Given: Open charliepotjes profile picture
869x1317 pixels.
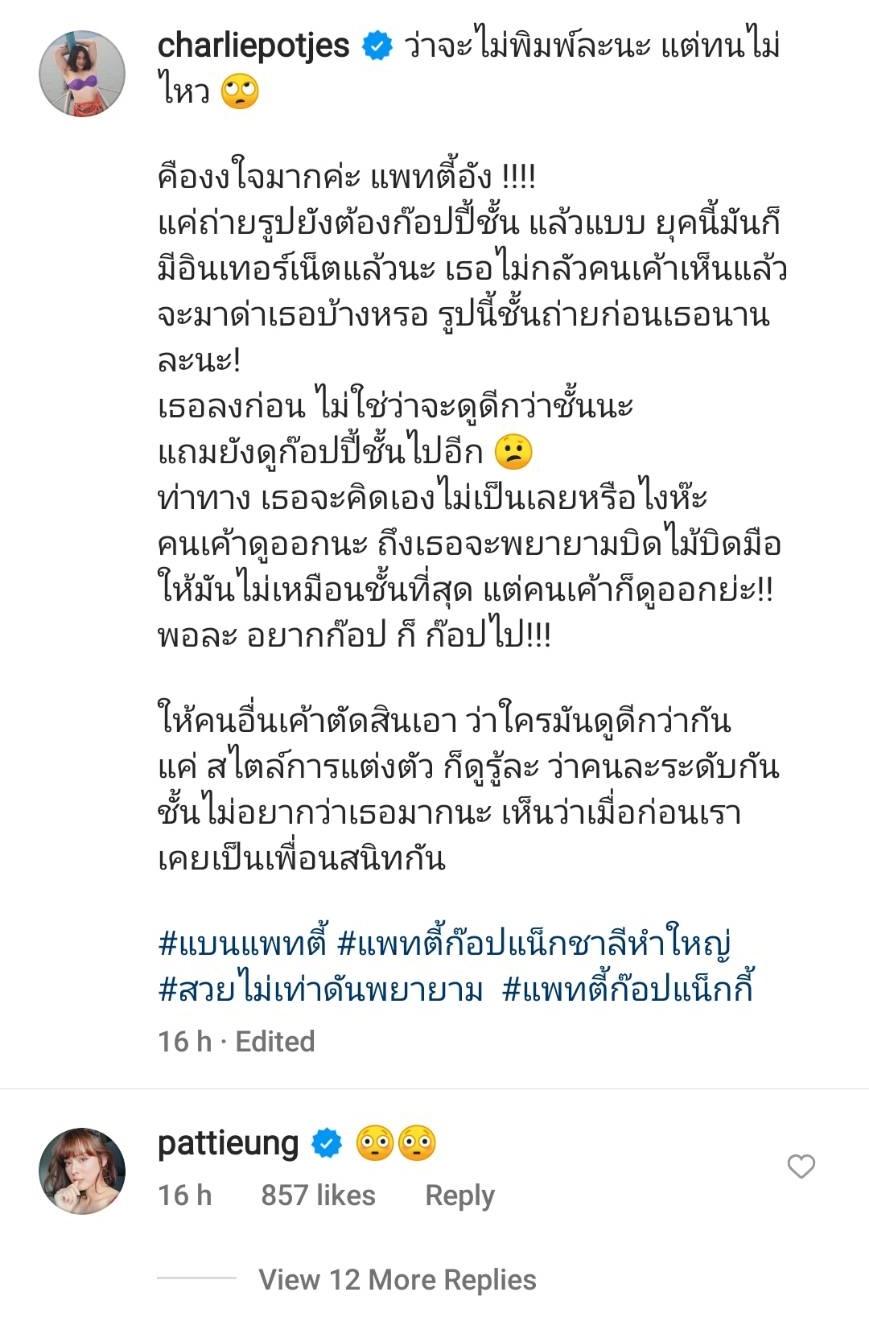Looking at the screenshot, I should [82, 73].
